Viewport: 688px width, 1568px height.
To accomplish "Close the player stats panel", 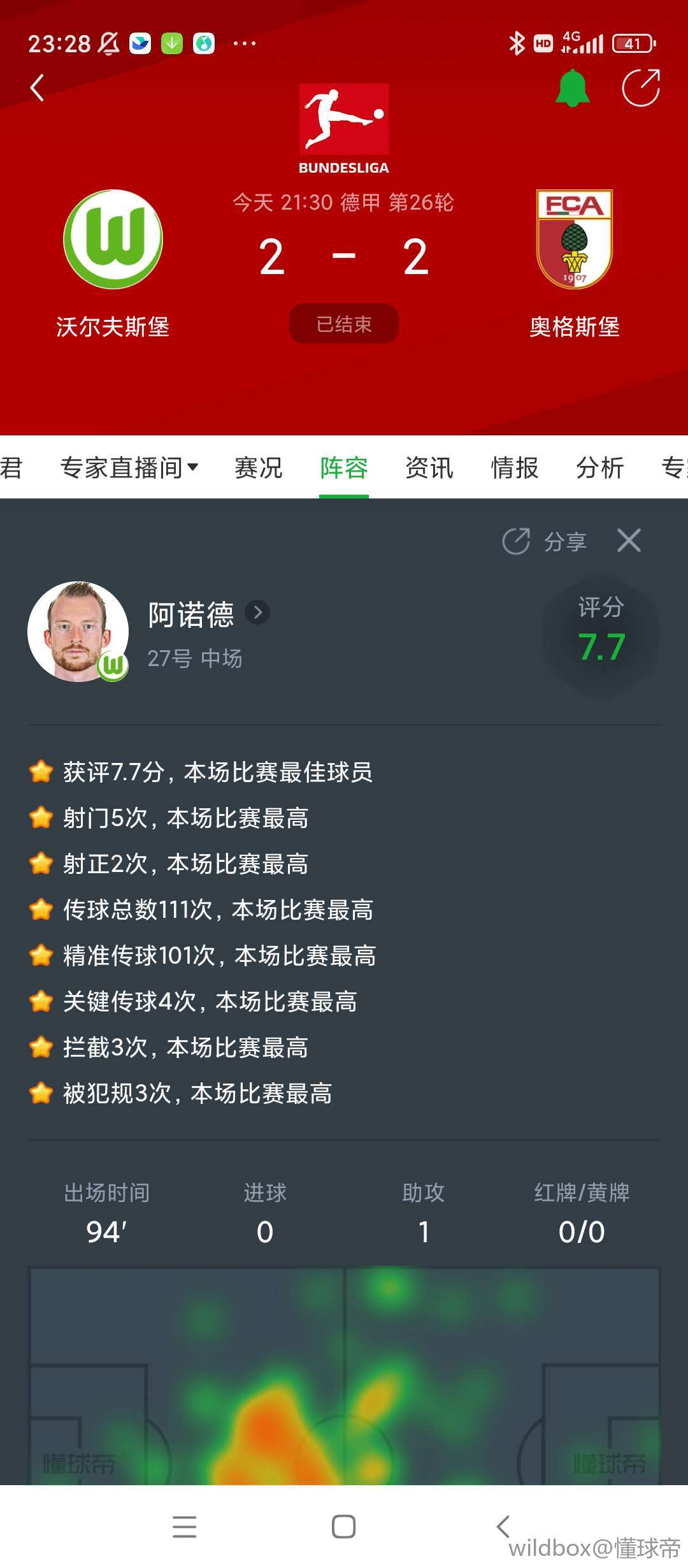I will (x=629, y=541).
